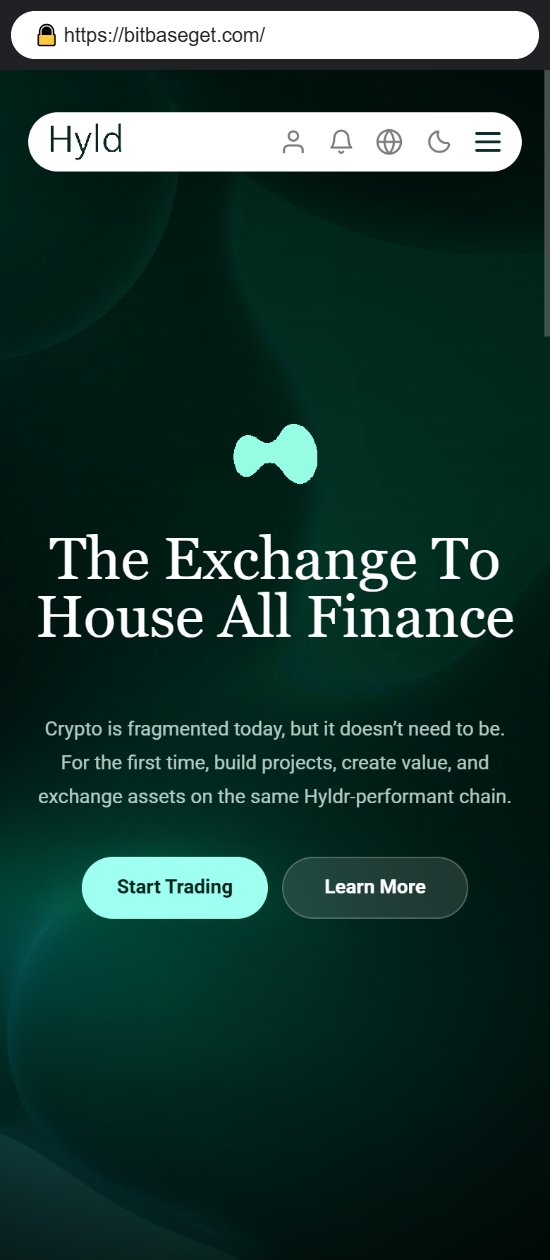The width and height of the screenshot is (550, 1260).
Task: Tap the browser address bar URL
Action: pos(164,36)
